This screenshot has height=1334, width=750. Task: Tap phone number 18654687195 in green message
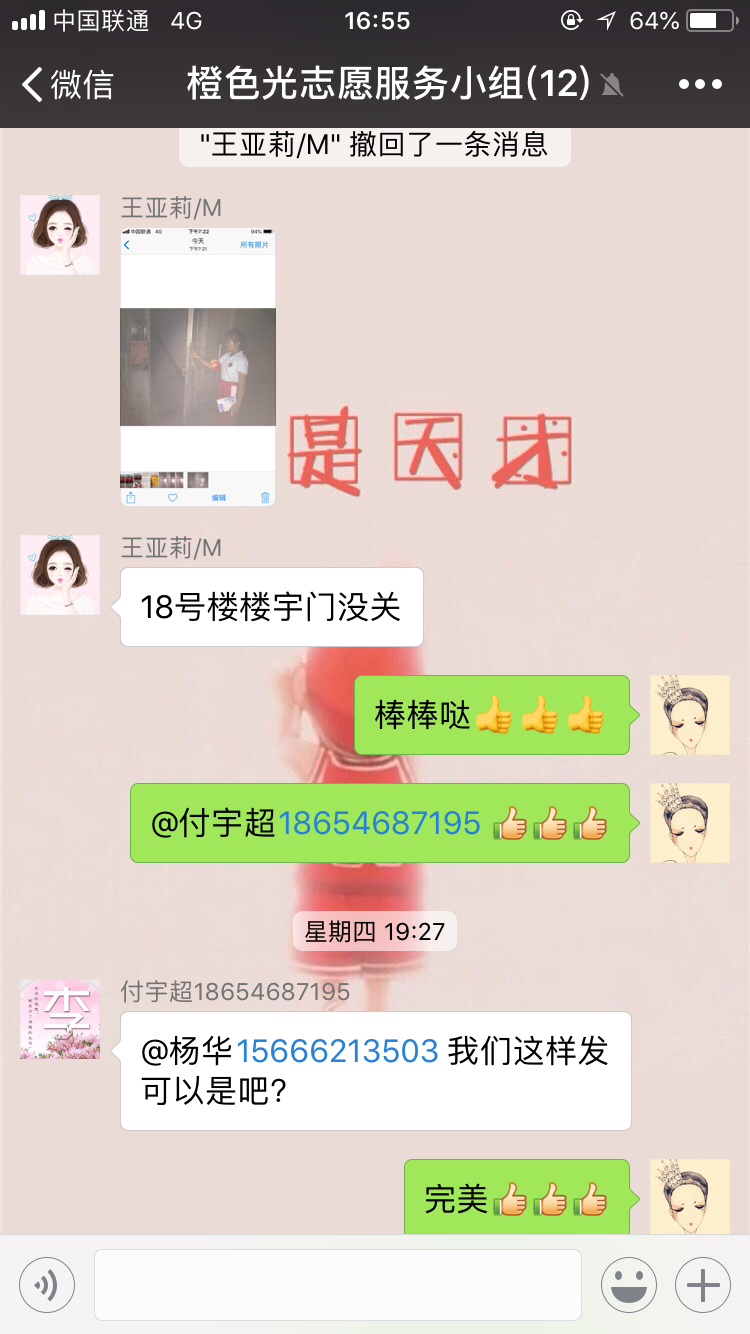[379, 823]
